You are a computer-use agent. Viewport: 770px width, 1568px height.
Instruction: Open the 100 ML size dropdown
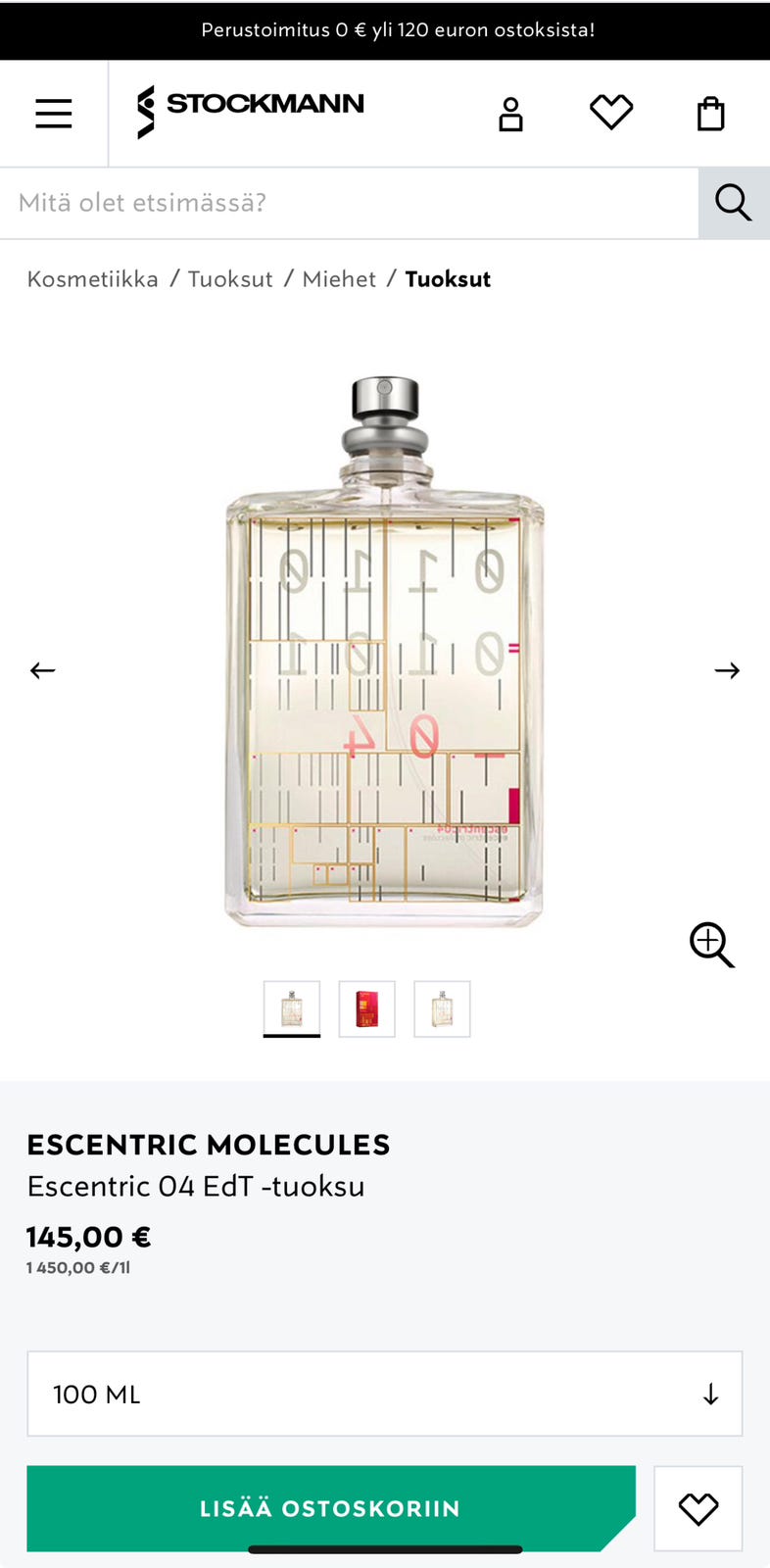pos(384,1394)
